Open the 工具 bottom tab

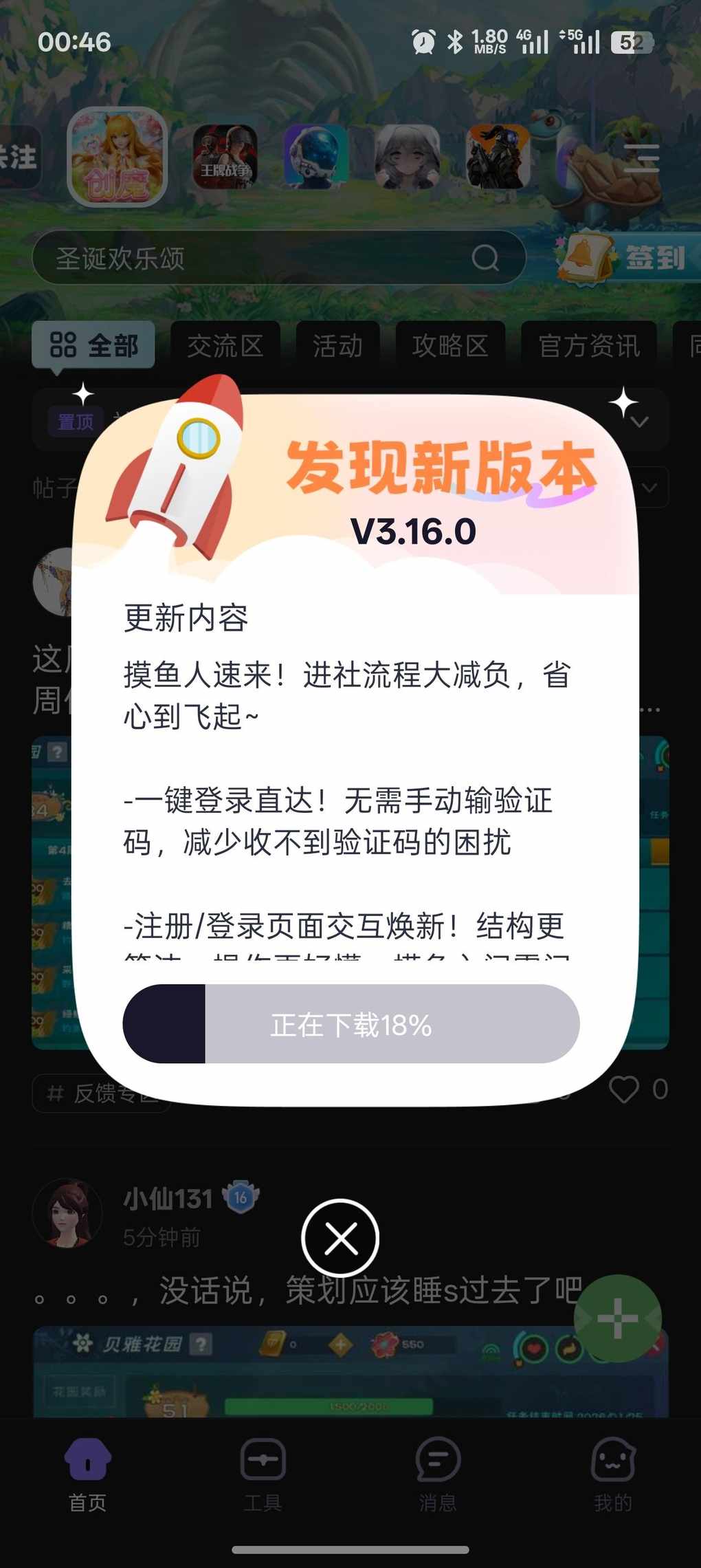[x=263, y=1473]
